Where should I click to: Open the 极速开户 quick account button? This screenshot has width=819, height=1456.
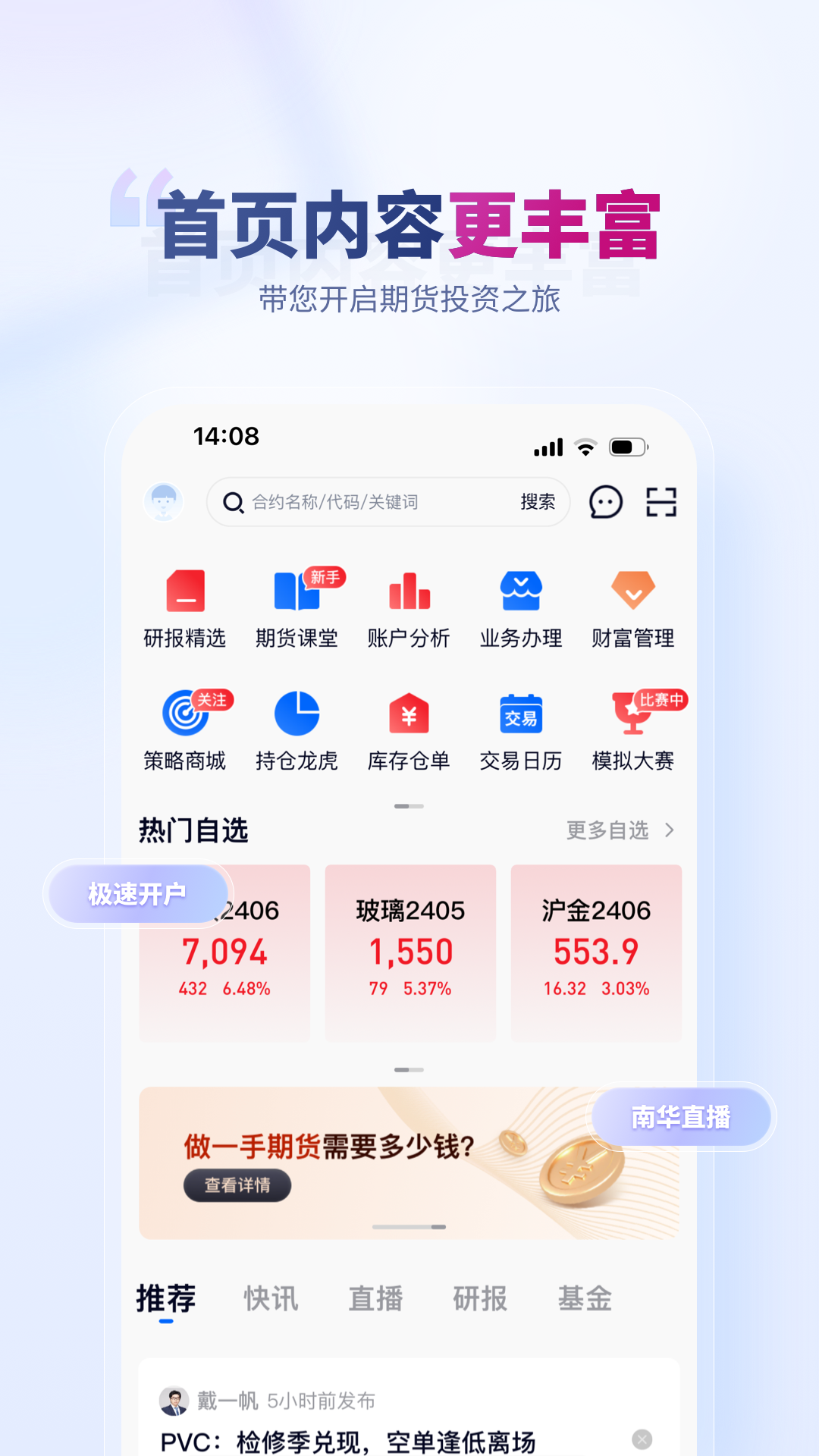pos(136,893)
